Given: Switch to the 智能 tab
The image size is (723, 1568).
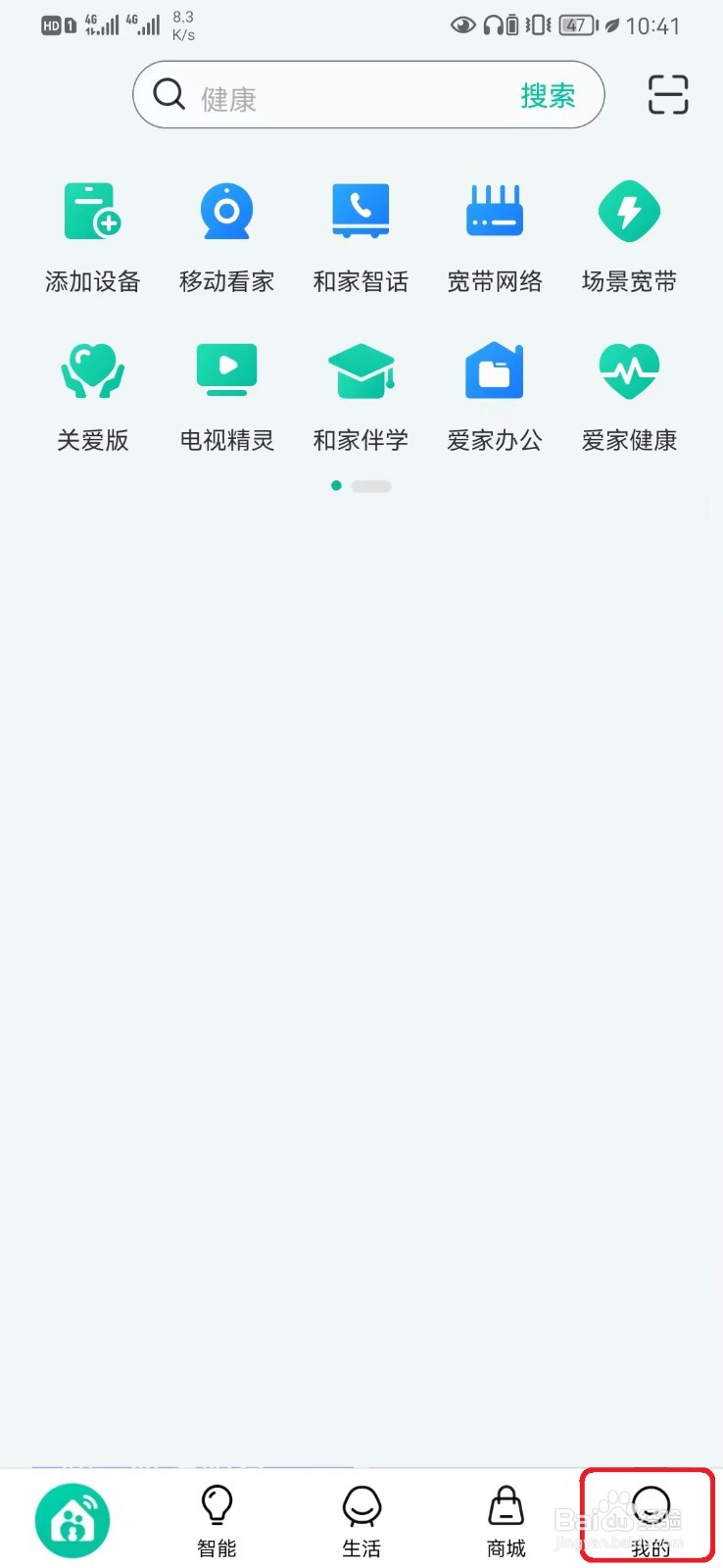Looking at the screenshot, I should [217, 1517].
